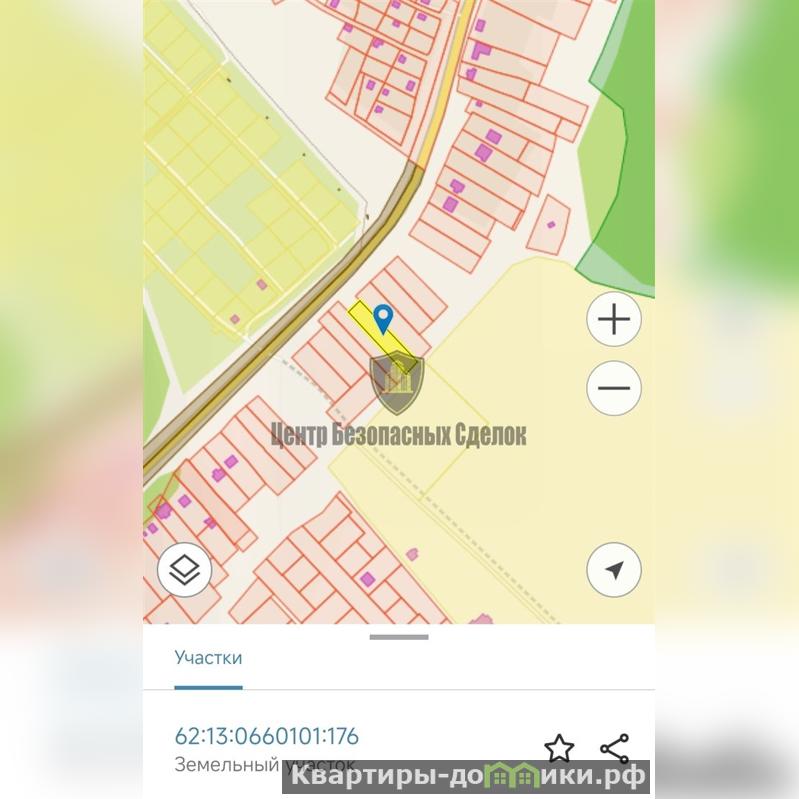This screenshot has height=799, width=799.
Task: Tap the blue location pin on map
Action: 382,319
